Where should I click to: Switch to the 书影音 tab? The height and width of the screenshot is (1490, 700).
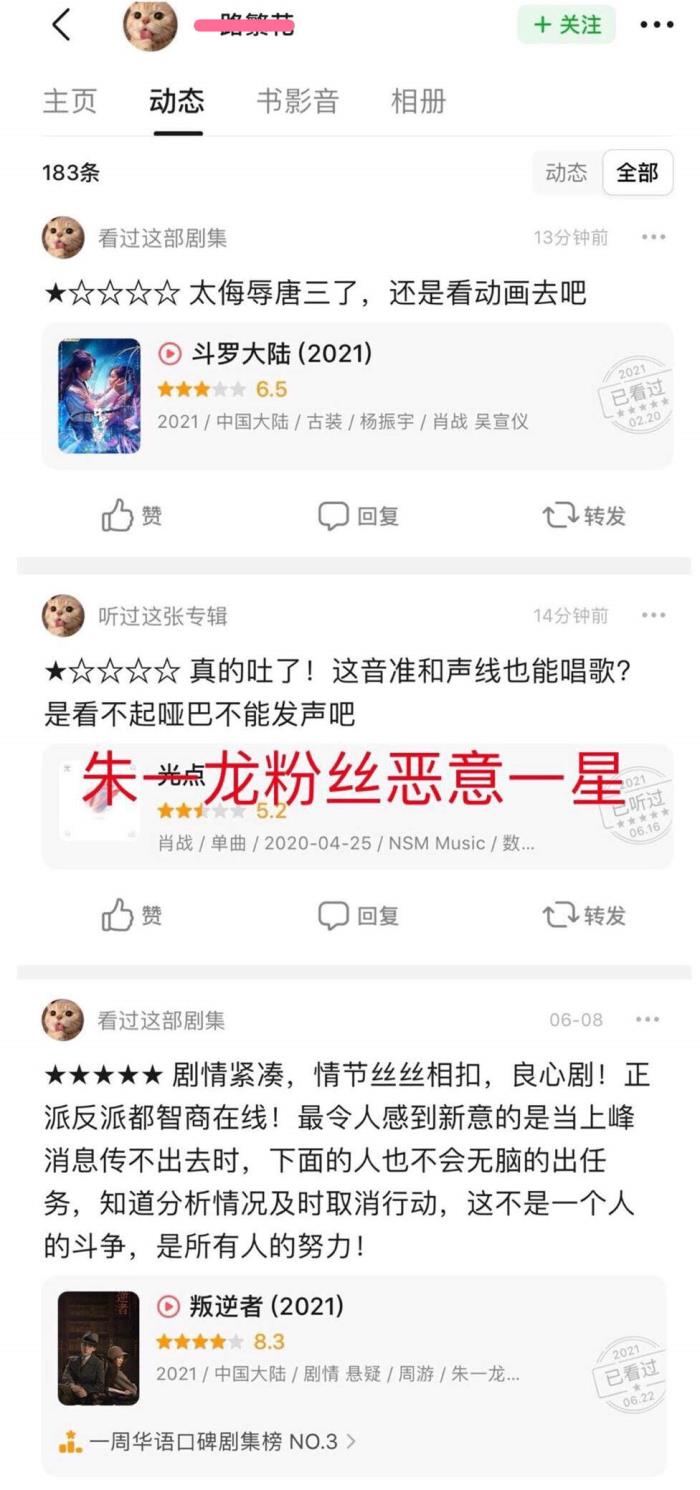tap(297, 101)
